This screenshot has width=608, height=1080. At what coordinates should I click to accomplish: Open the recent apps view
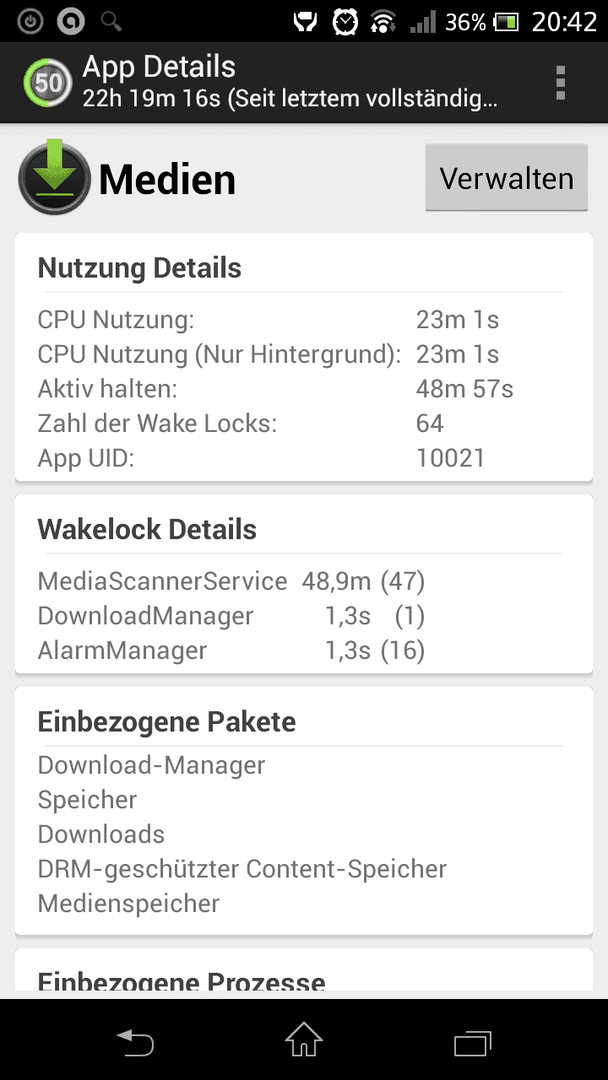pos(472,1041)
